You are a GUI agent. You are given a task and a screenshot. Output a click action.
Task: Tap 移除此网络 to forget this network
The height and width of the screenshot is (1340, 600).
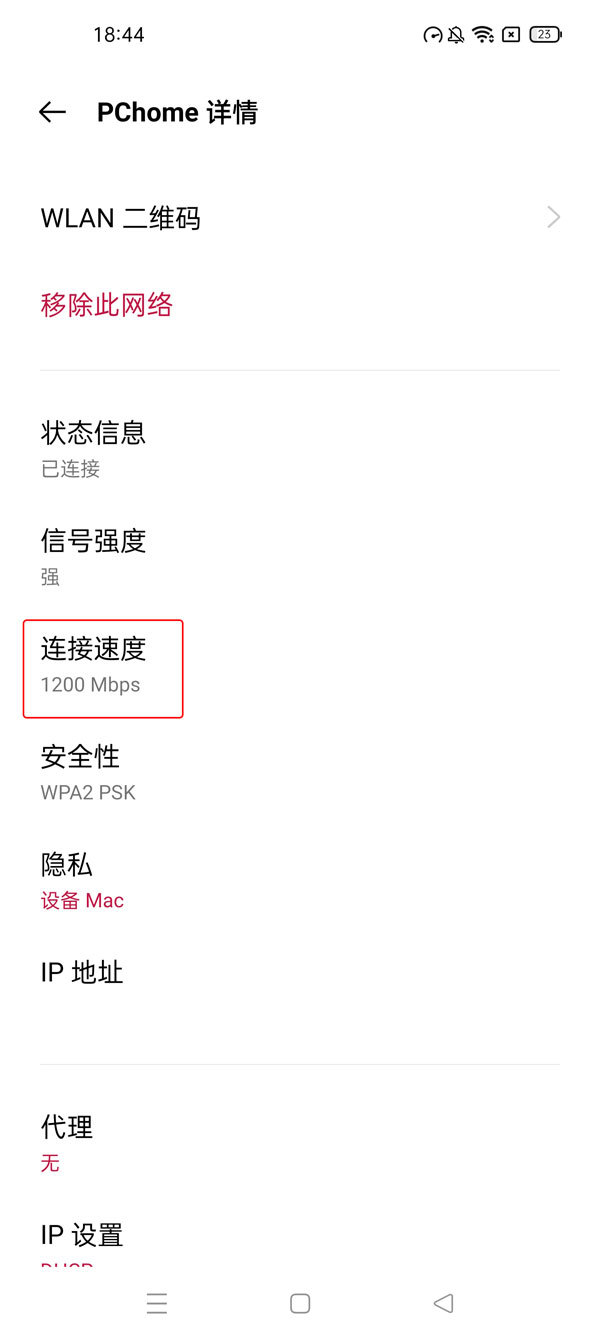(107, 304)
